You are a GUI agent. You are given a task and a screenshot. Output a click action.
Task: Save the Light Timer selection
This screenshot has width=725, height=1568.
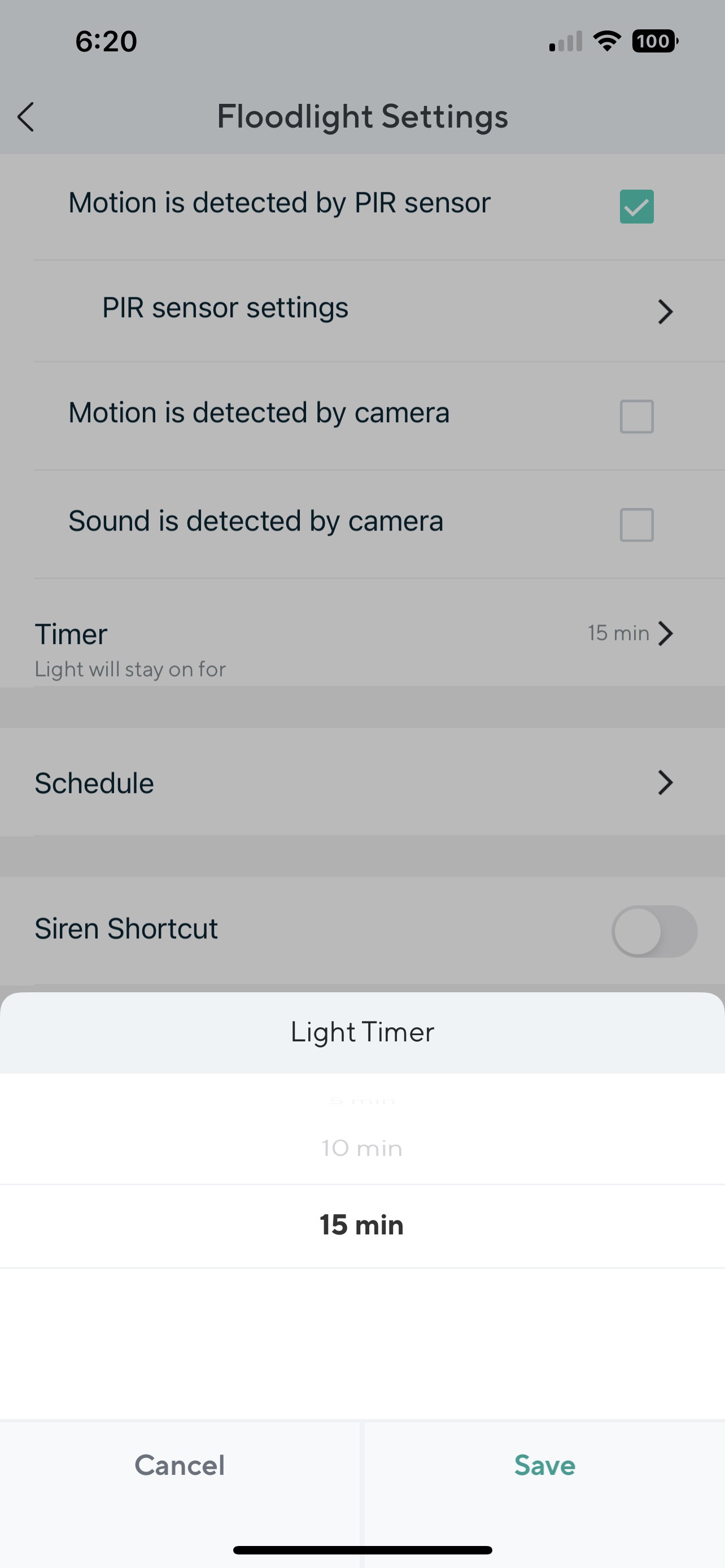pos(544,1465)
